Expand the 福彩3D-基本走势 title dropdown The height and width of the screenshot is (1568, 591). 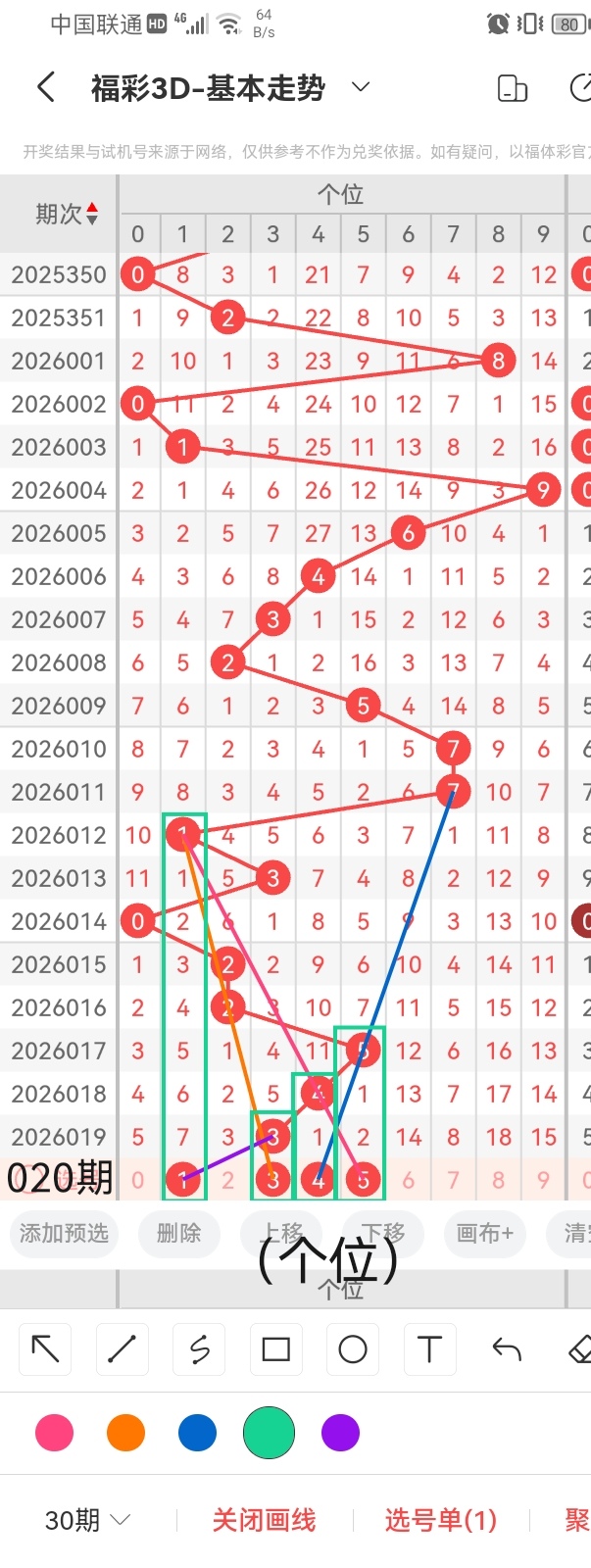(x=361, y=88)
